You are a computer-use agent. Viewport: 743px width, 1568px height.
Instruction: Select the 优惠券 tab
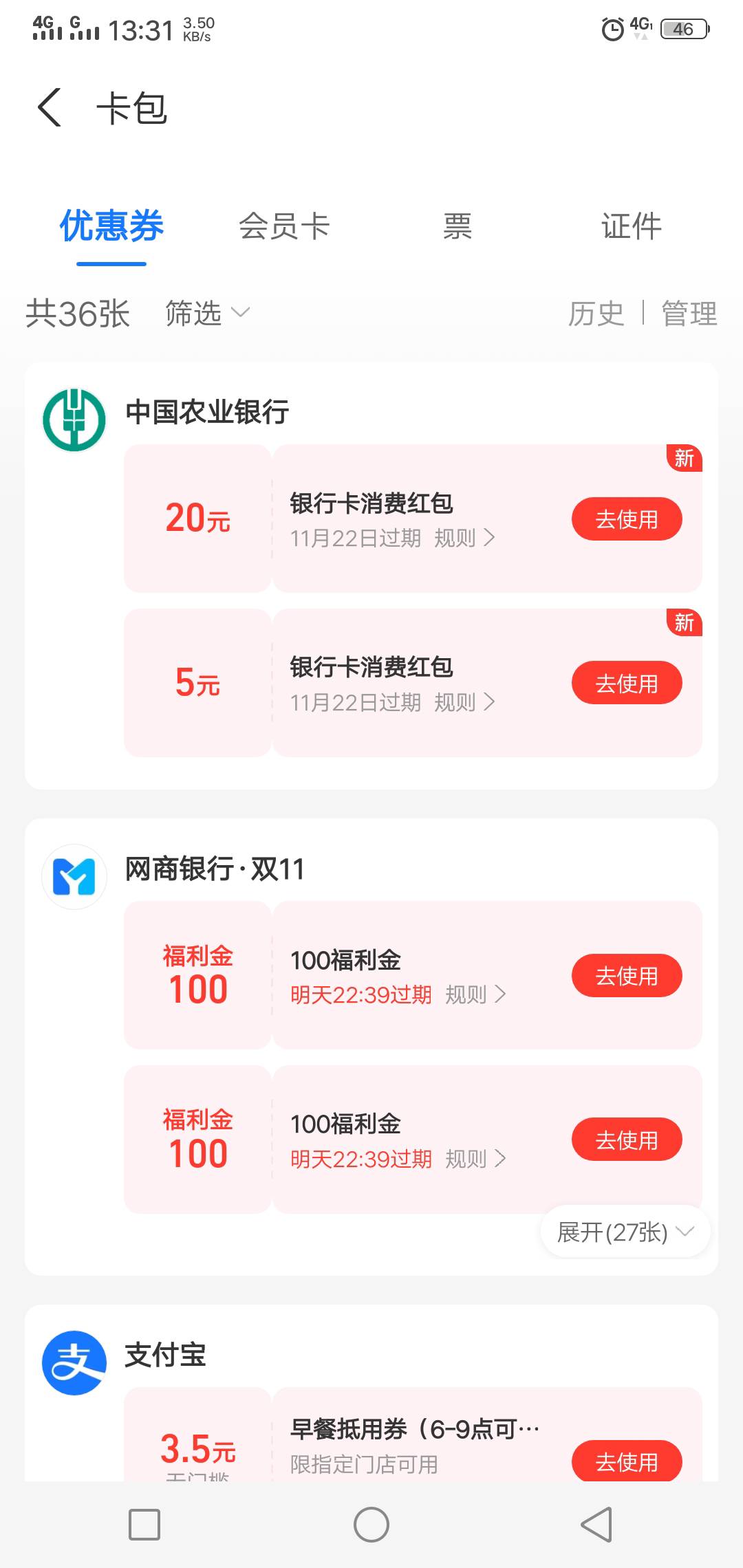point(111,226)
